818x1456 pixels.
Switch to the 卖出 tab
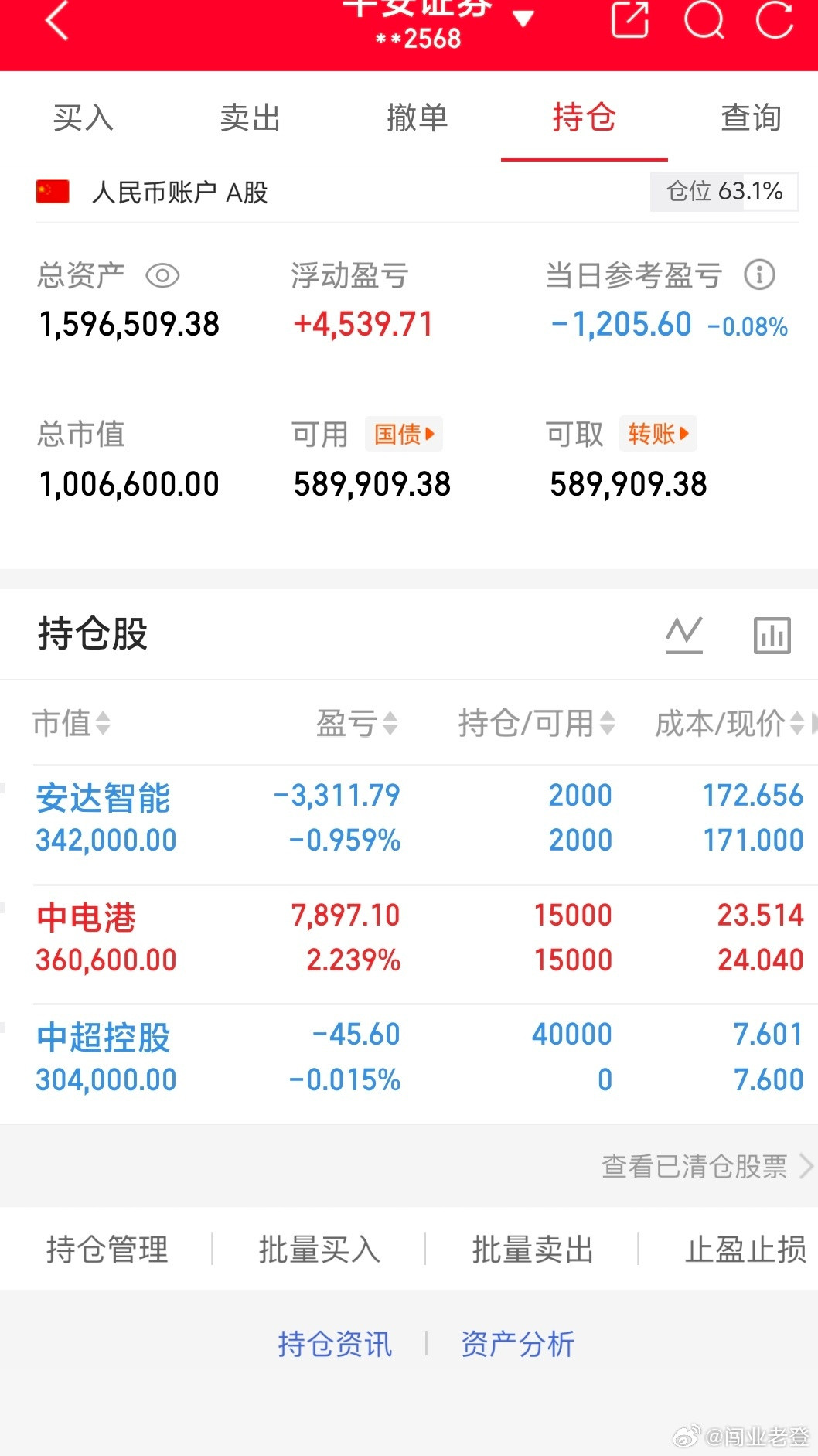(250, 118)
